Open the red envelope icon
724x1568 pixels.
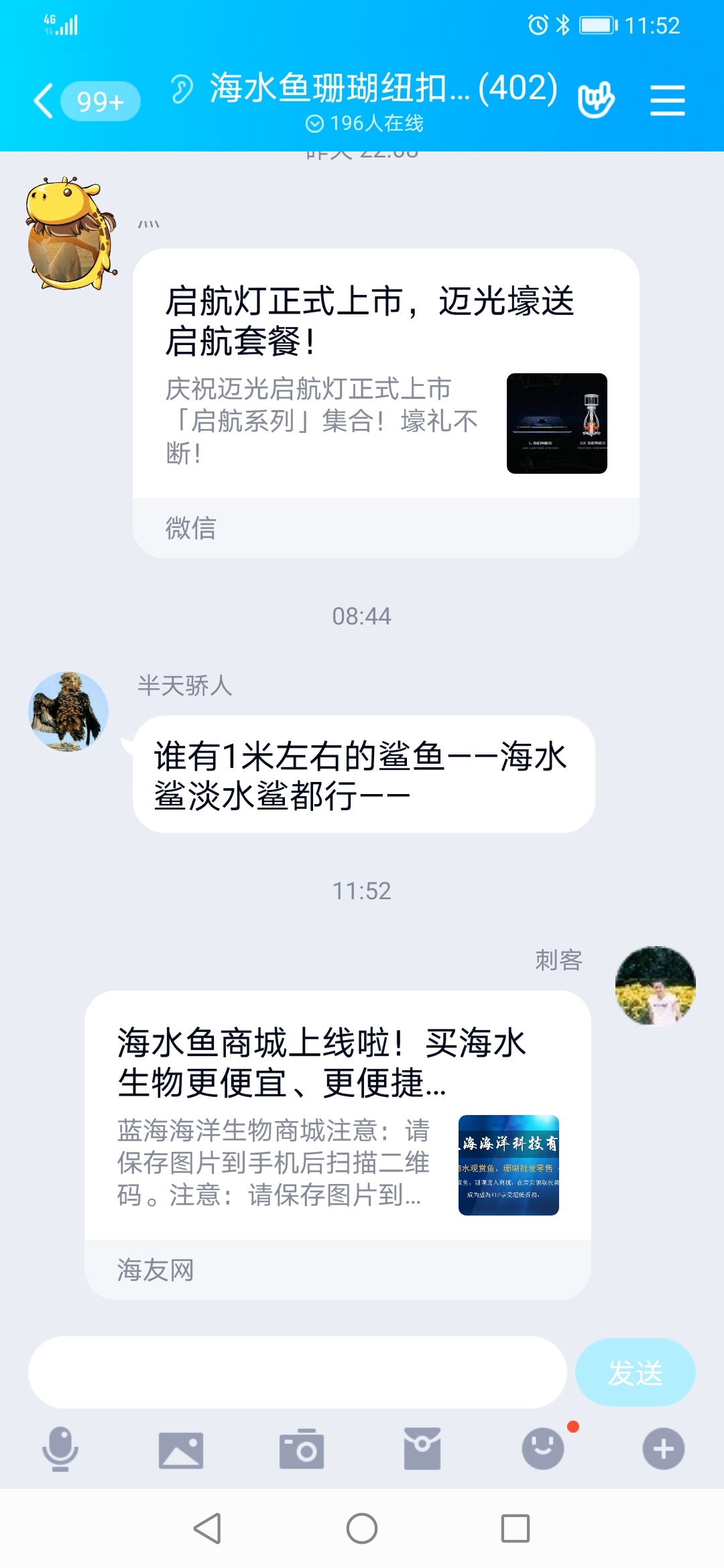[x=422, y=1449]
